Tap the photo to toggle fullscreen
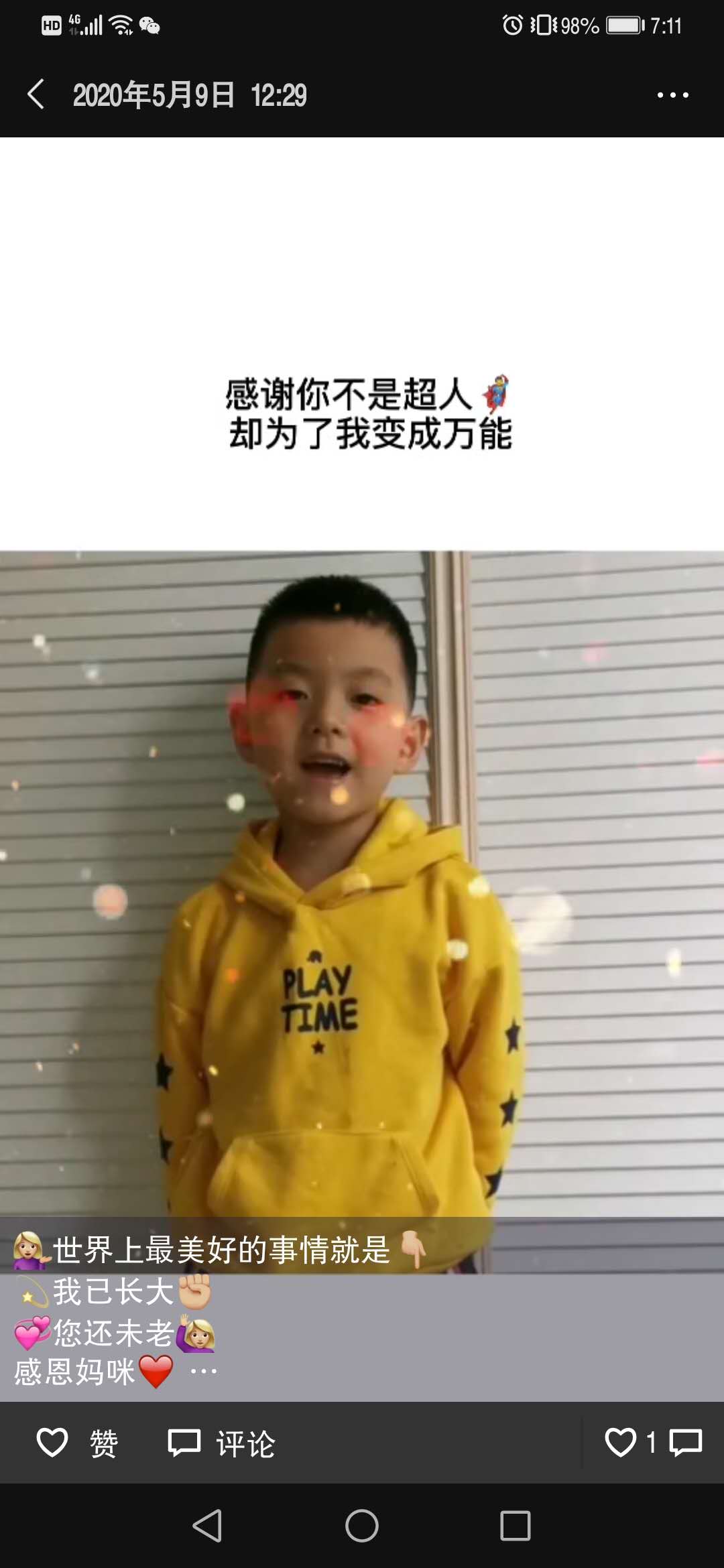 (x=362, y=871)
